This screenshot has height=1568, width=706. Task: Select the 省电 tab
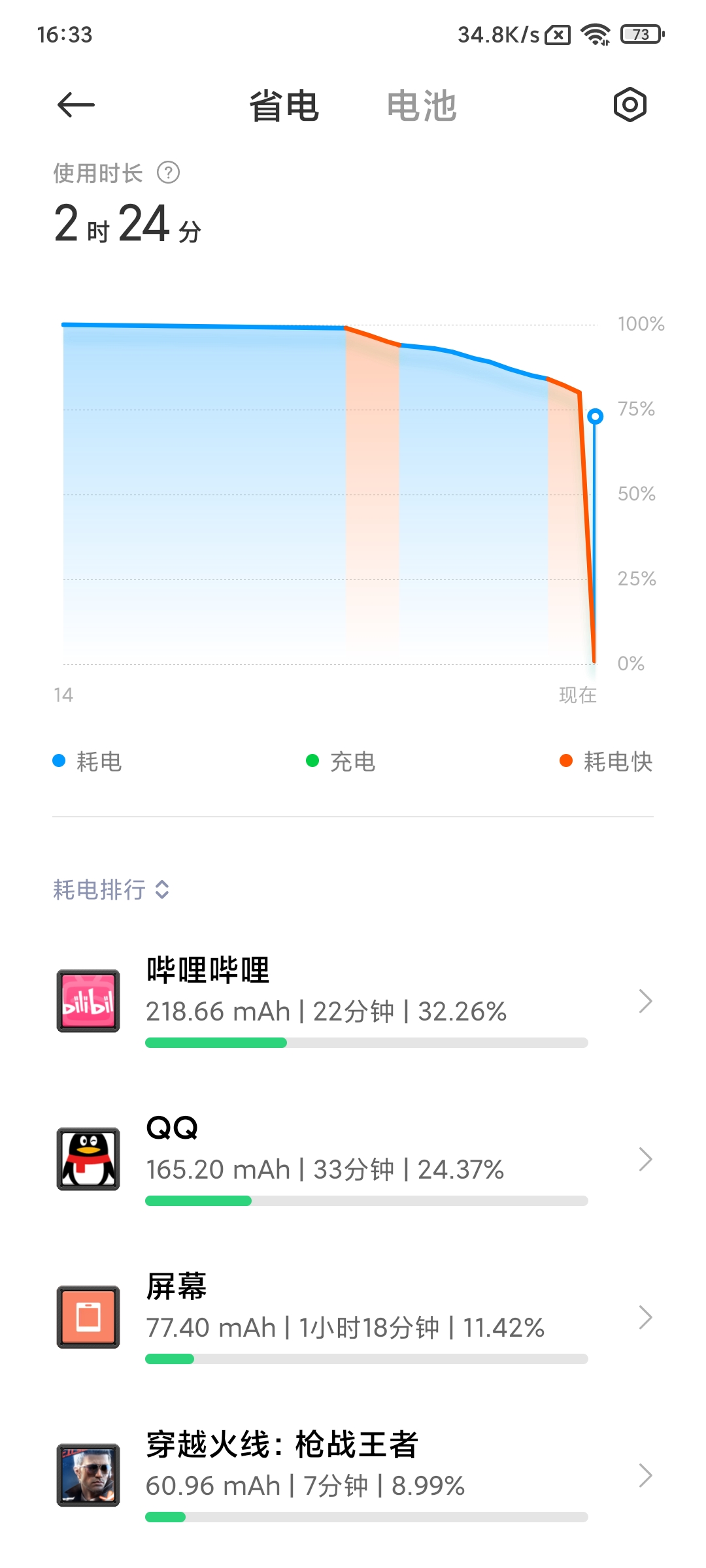click(x=284, y=106)
